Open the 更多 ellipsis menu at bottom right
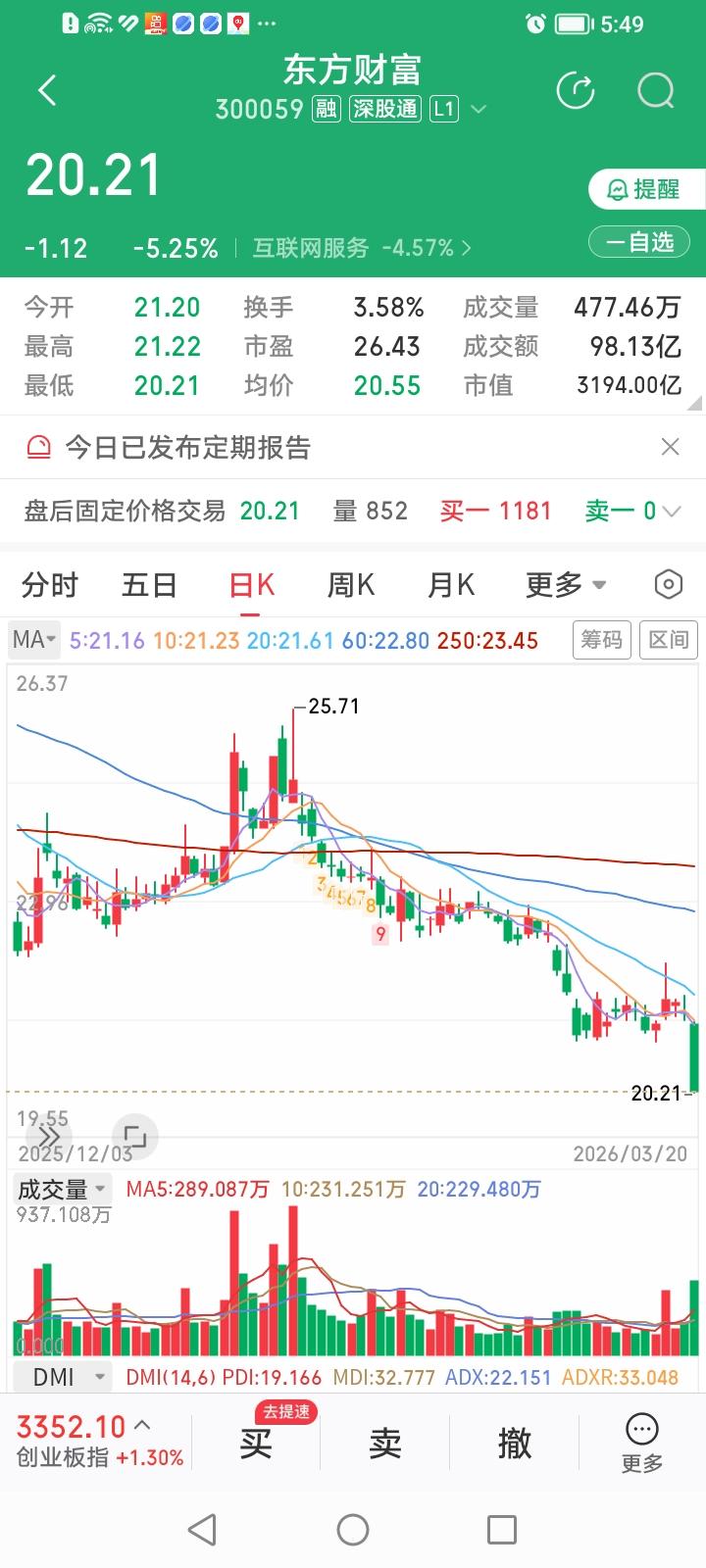706x1568 pixels. point(640,1434)
